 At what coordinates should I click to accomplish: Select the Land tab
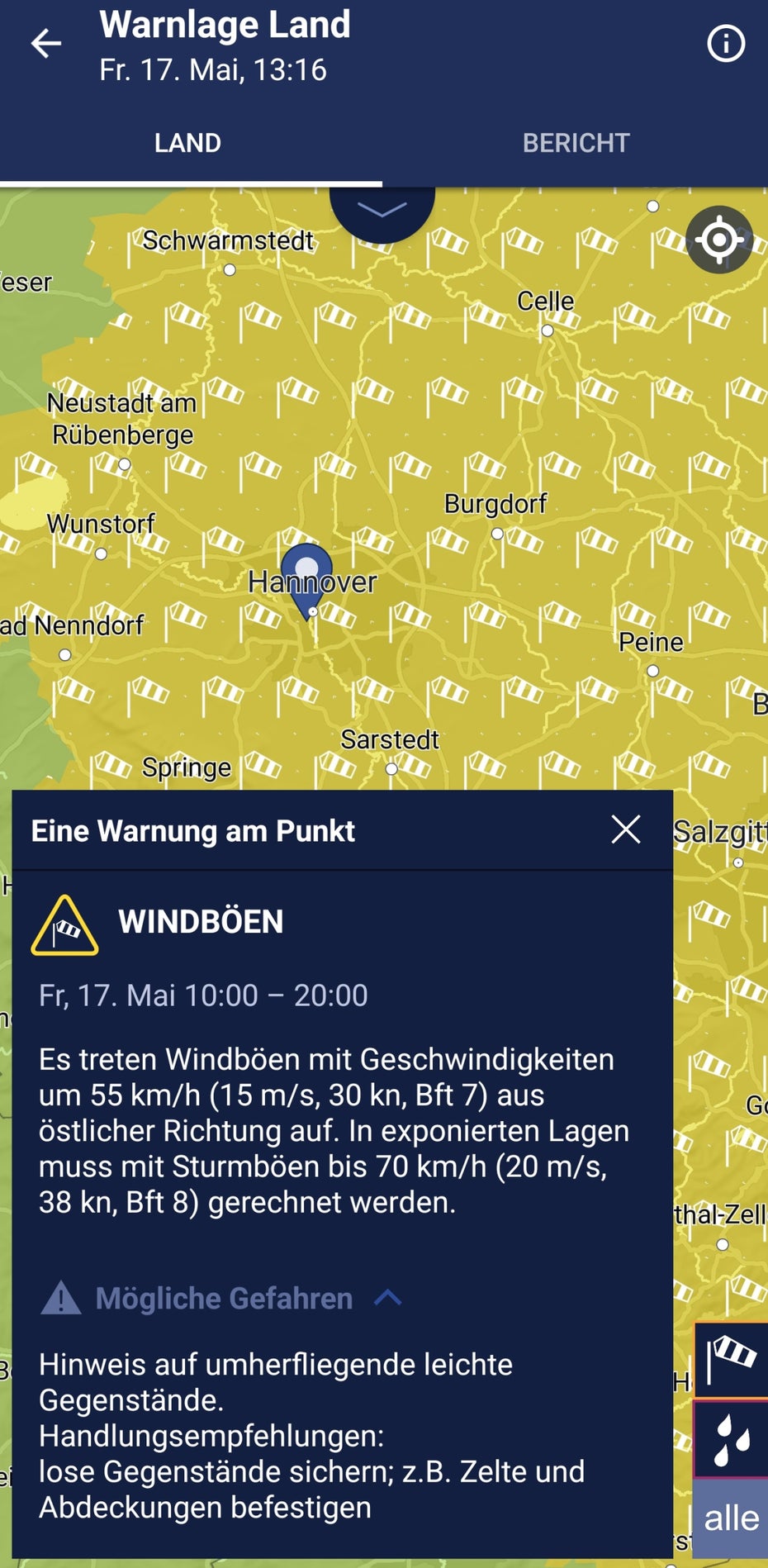(188, 143)
